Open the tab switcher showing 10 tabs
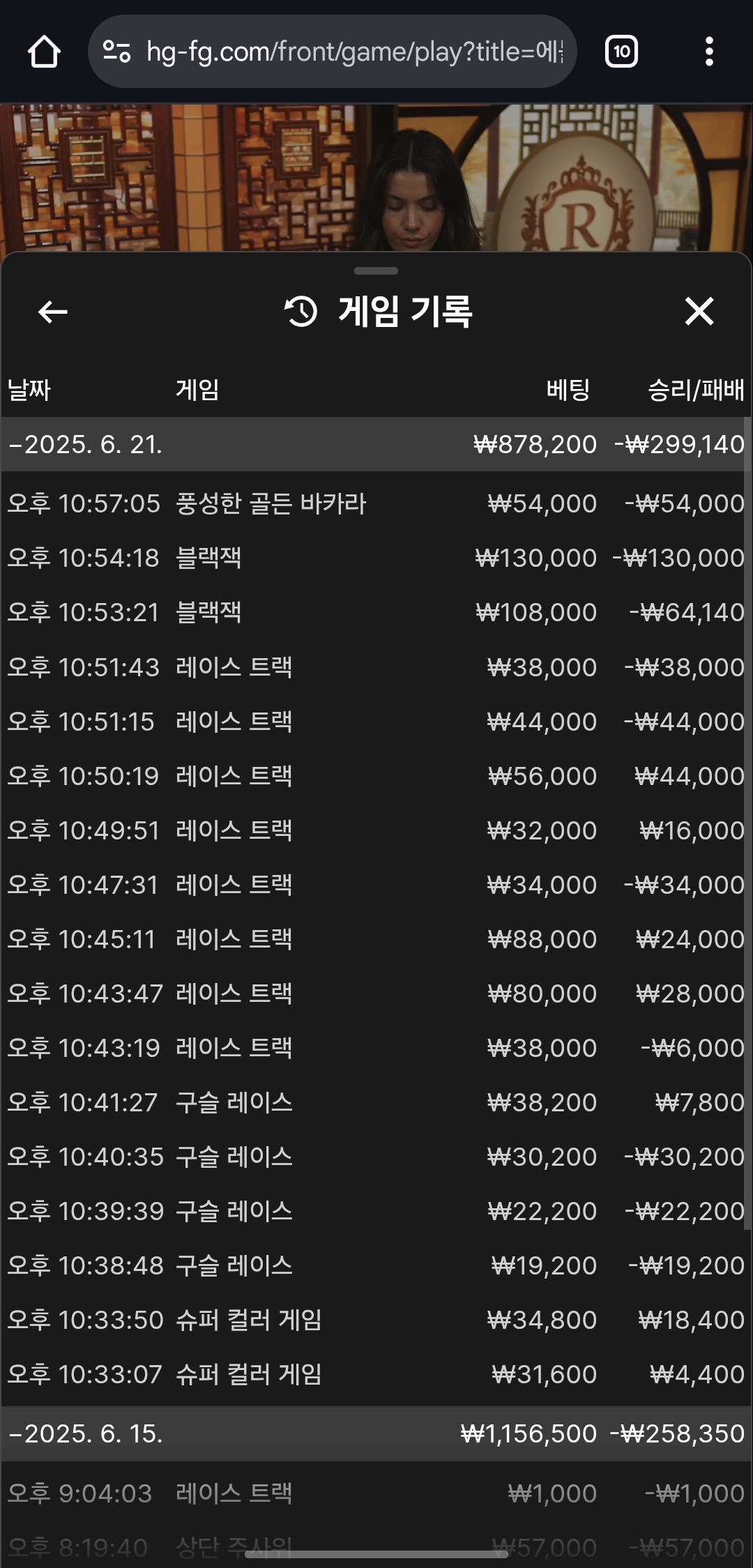Image resolution: width=753 pixels, height=1568 pixels. tap(621, 52)
